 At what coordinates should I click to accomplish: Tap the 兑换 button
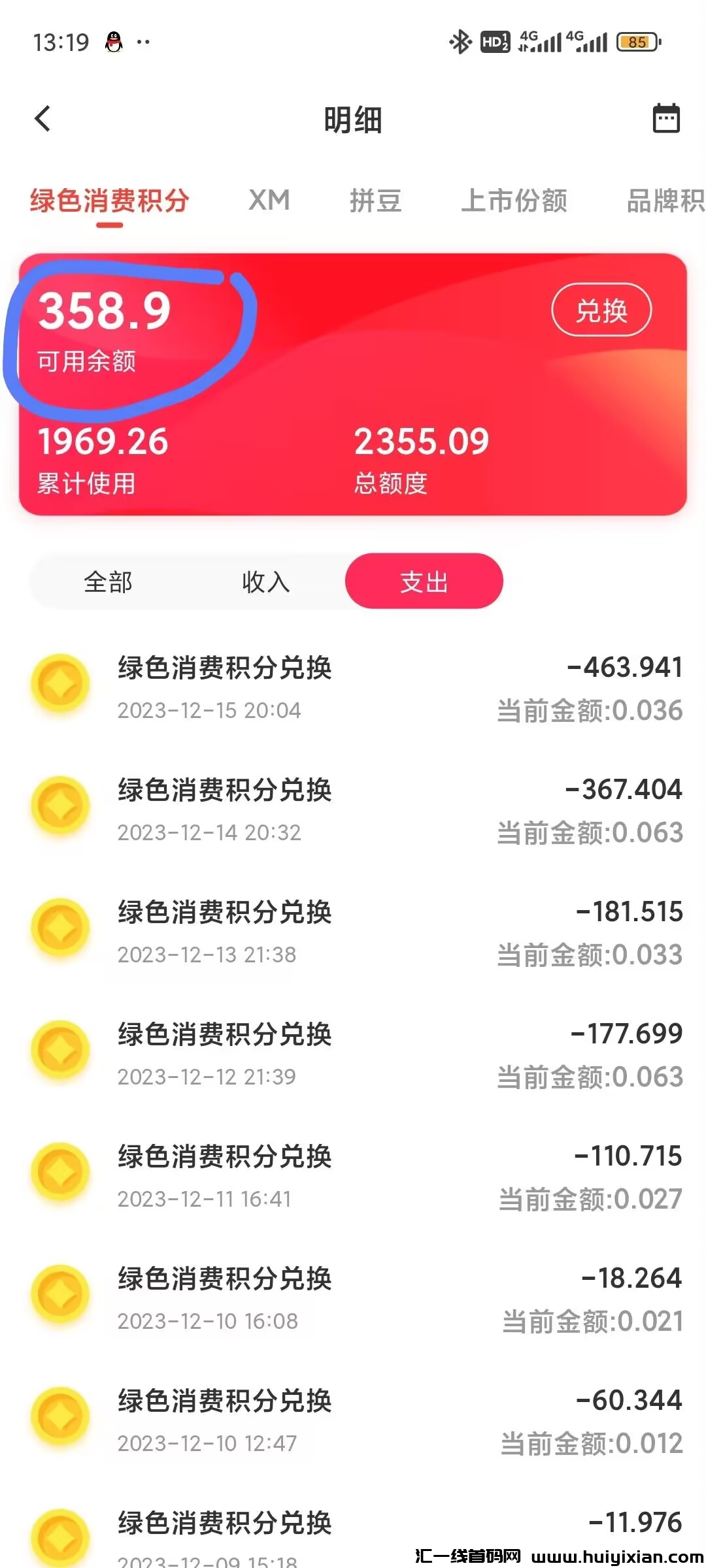coord(601,310)
